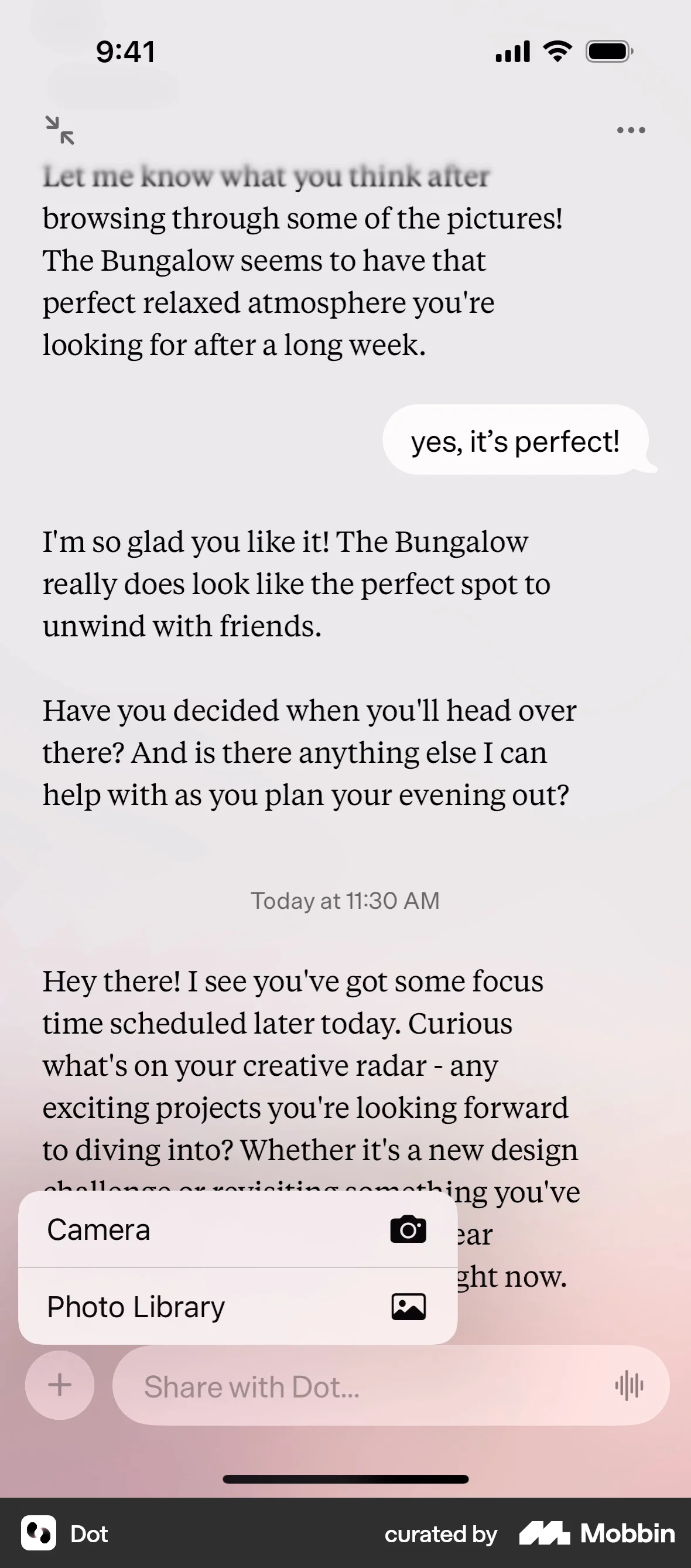Viewport: 691px width, 1568px height.
Task: Select Photo Library to attach an image
Action: [238, 1307]
